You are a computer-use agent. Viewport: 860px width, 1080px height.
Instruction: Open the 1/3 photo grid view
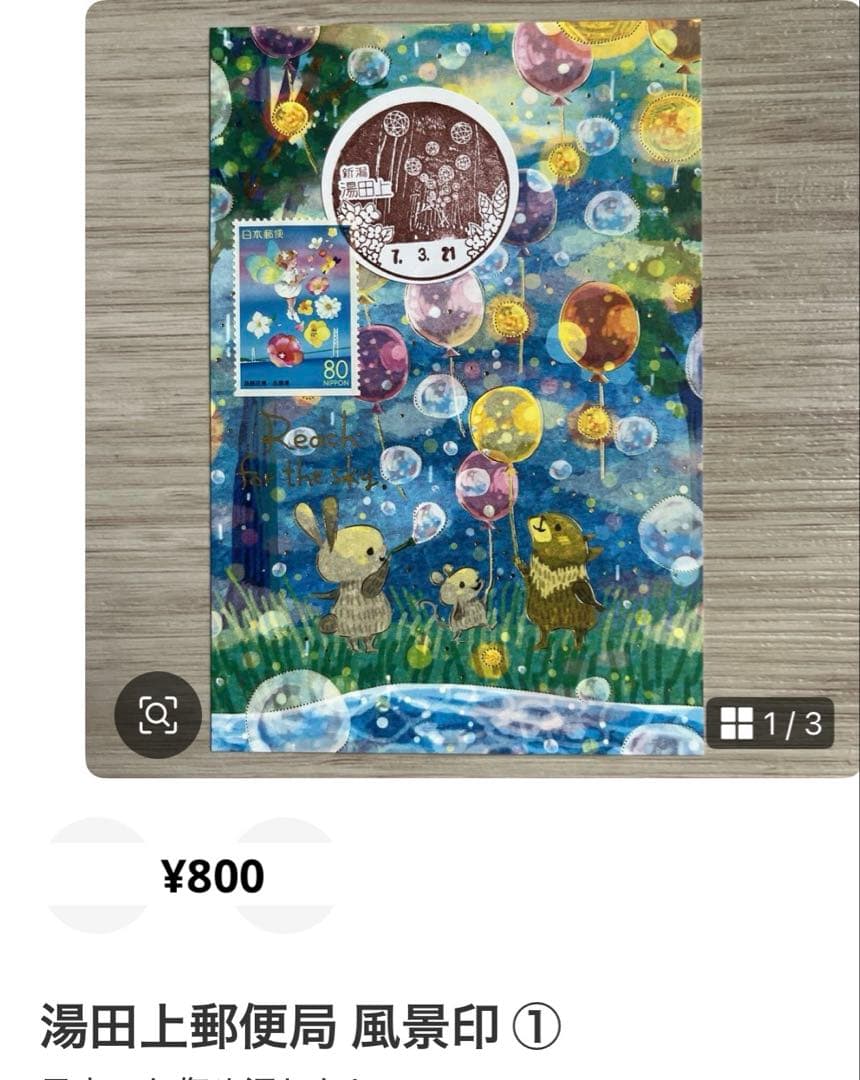coord(770,723)
